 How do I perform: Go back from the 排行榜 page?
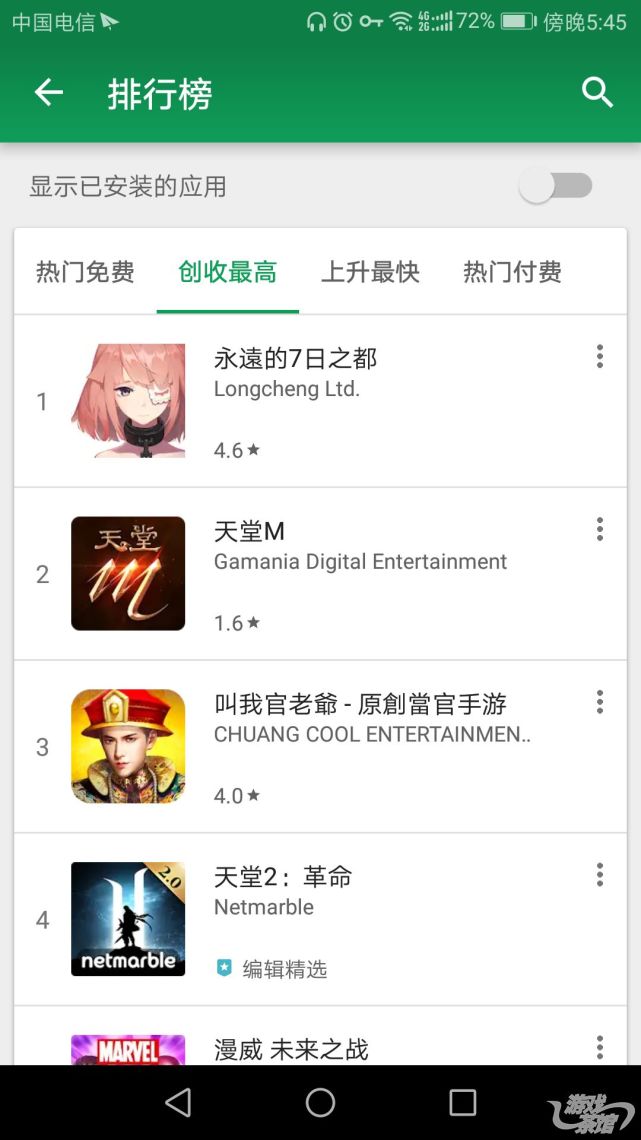coord(48,93)
